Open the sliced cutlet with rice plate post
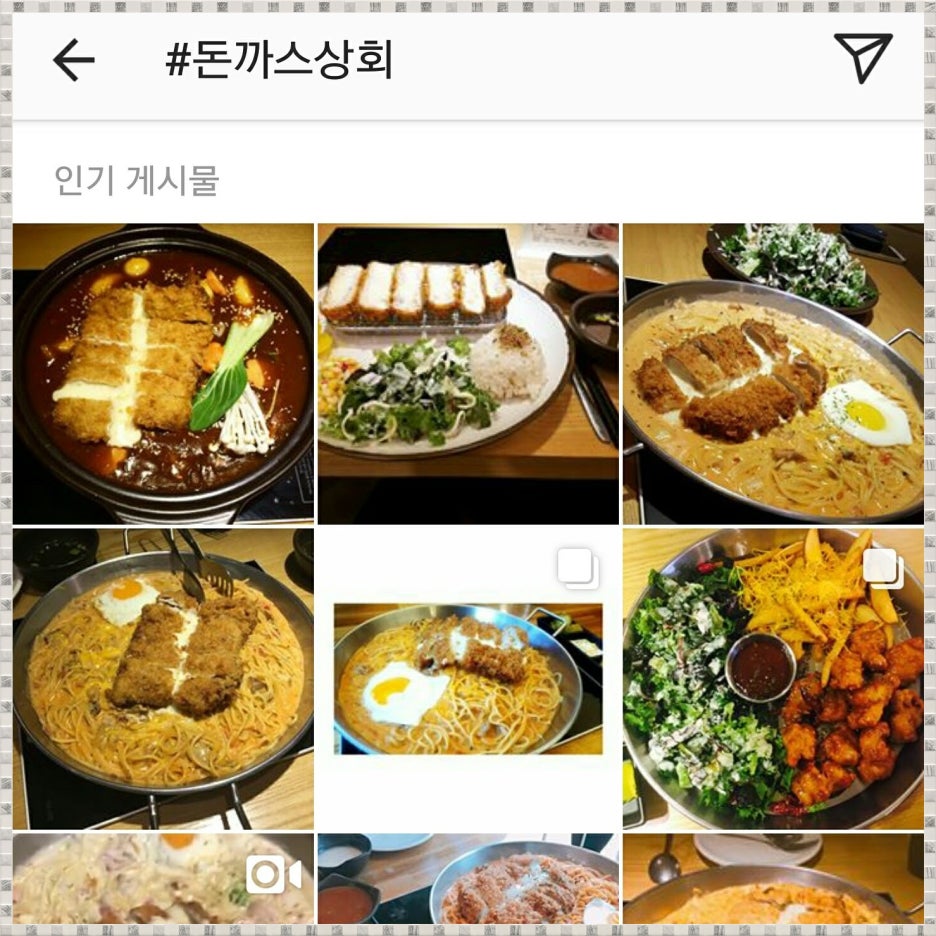Viewport: 936px width, 936px height. point(467,373)
